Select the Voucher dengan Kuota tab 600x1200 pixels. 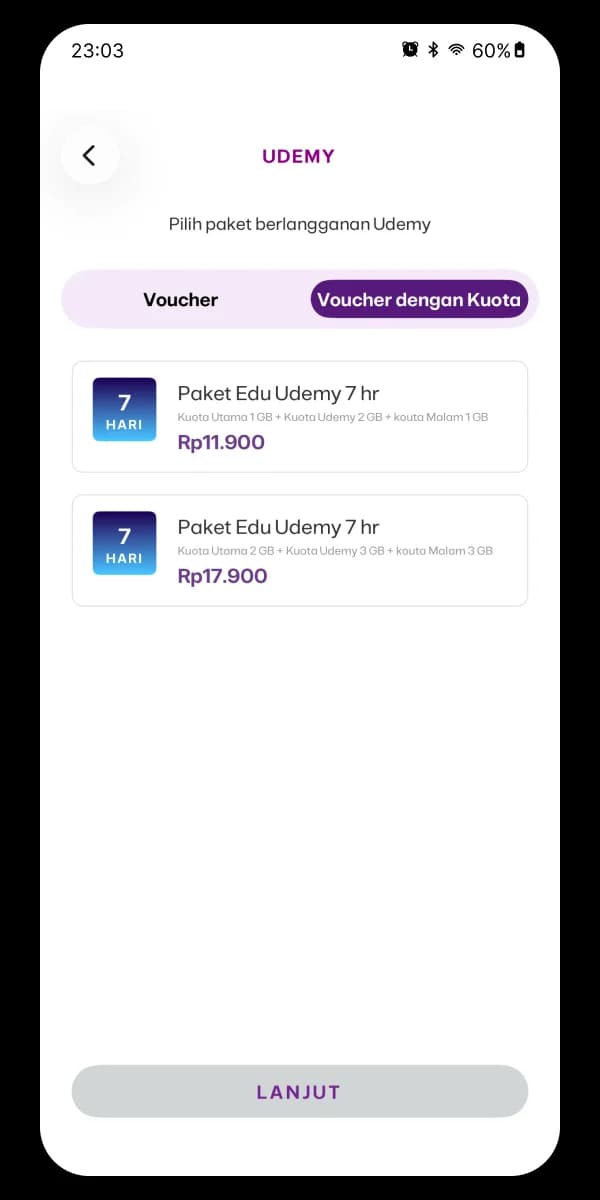point(419,299)
